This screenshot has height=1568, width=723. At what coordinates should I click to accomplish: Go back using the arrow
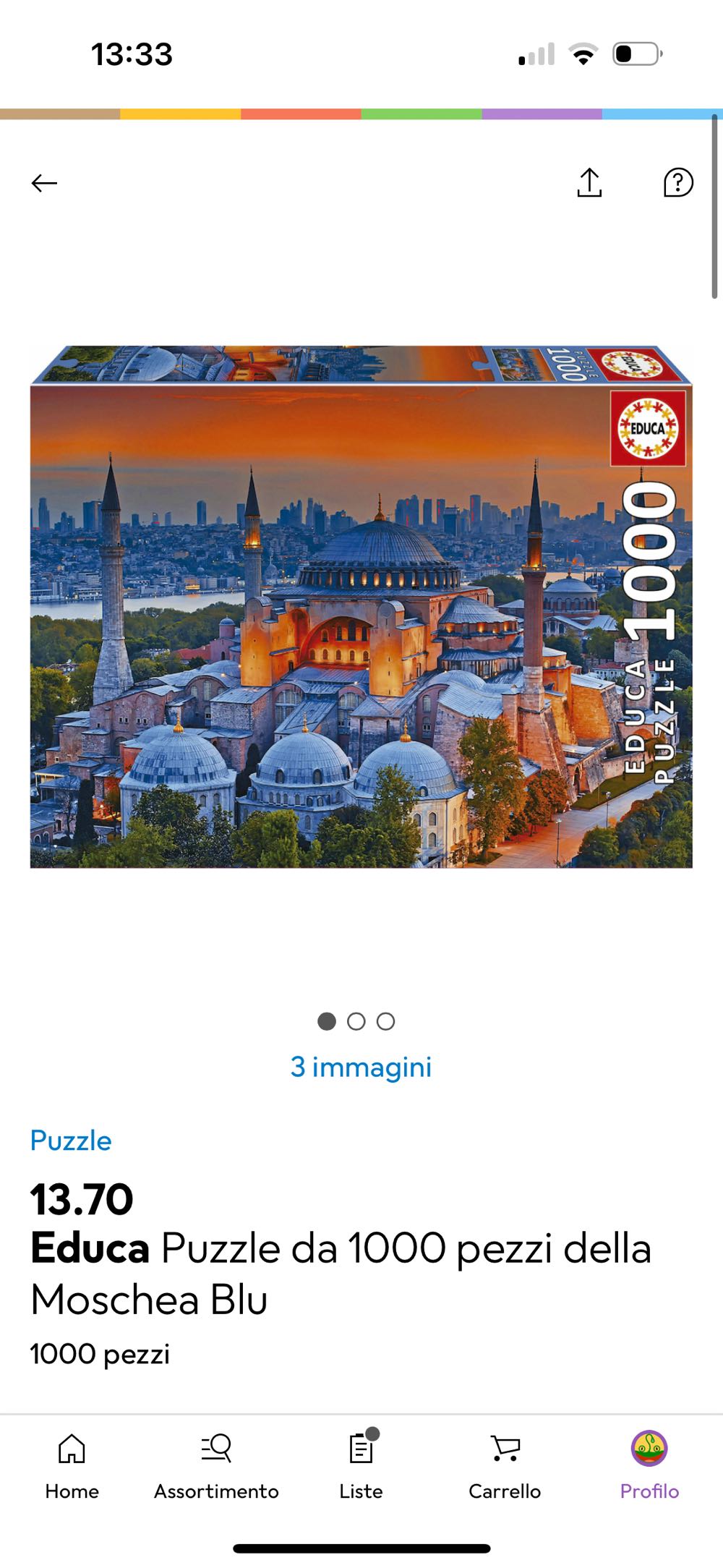point(44,183)
